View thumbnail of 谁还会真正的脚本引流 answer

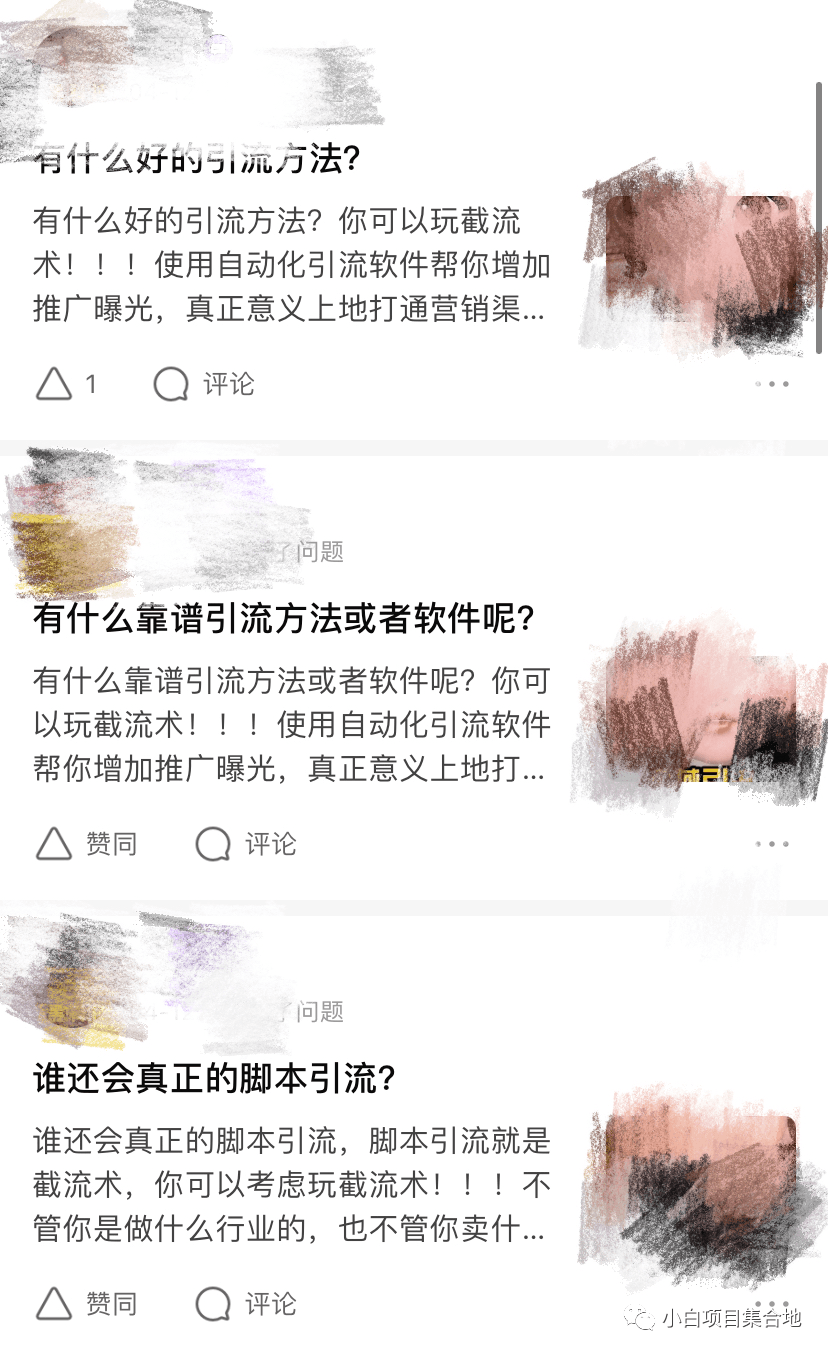(x=701, y=1182)
